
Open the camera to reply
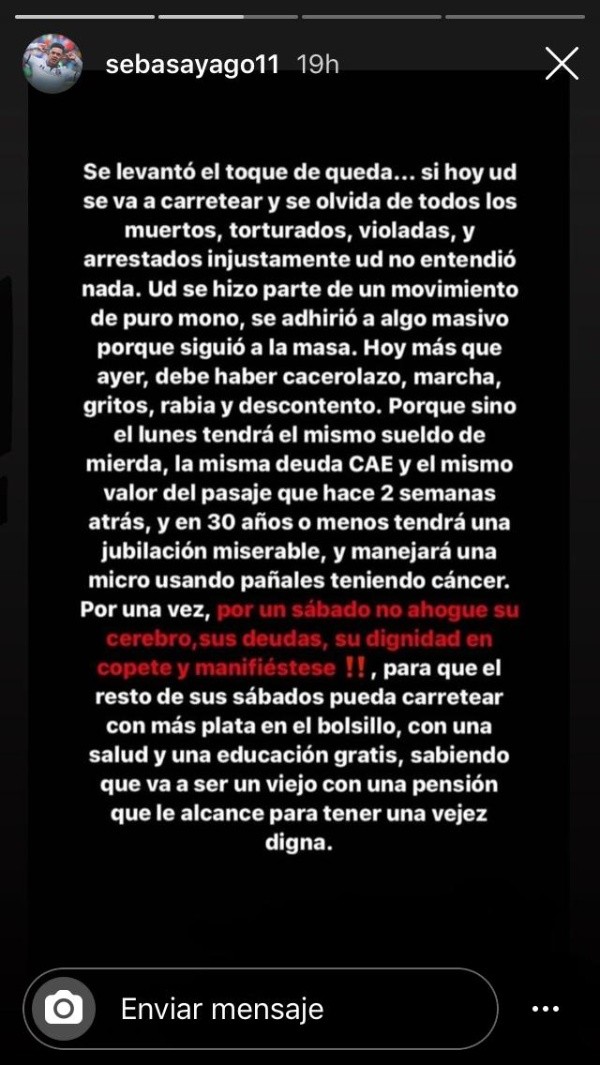click(x=64, y=1008)
